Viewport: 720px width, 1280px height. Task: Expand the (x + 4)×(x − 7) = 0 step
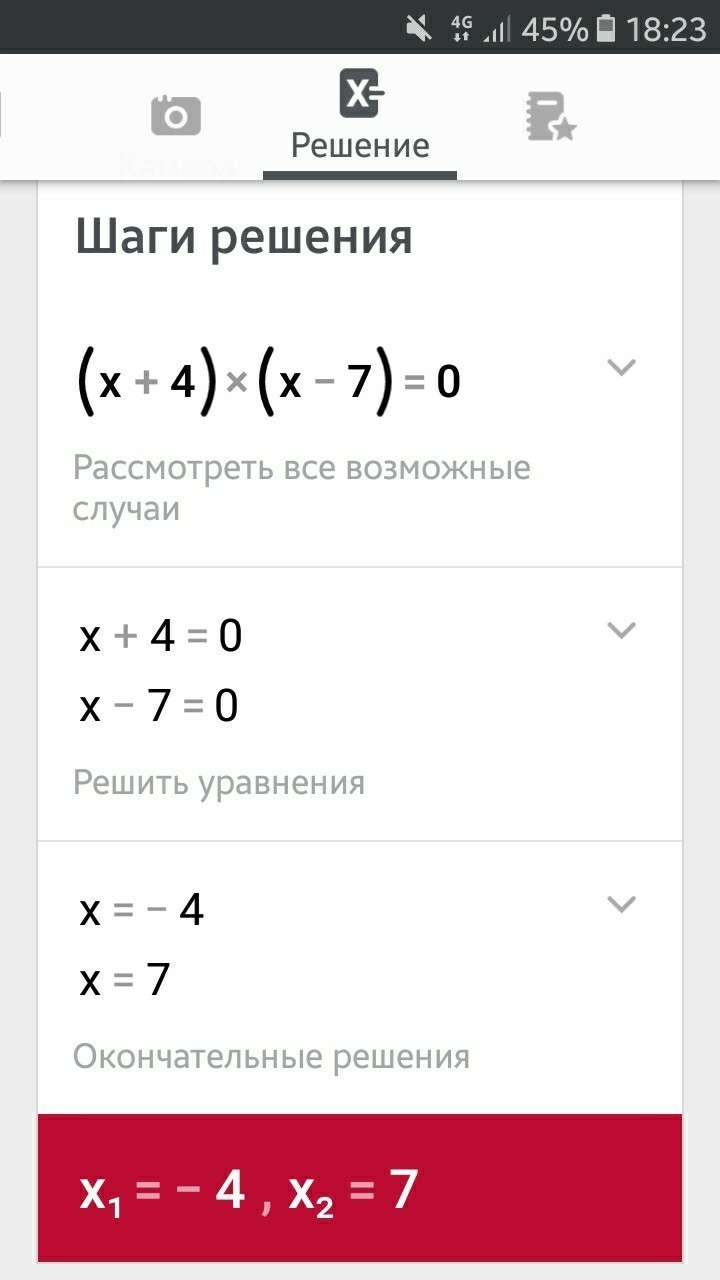click(x=622, y=367)
